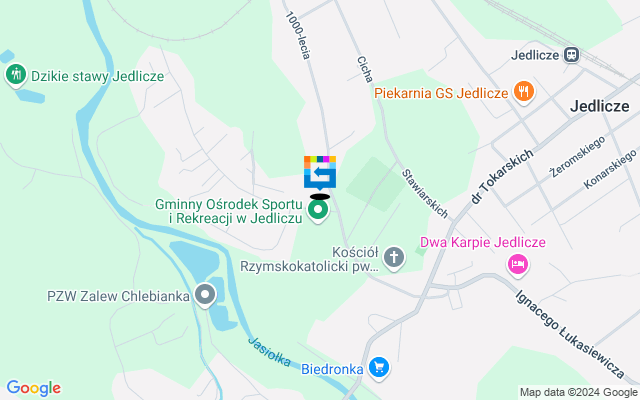Image resolution: width=640 pixels, height=400 pixels.
Task: Select the PZW Zalew Chlebianka marker
Action: point(205,295)
